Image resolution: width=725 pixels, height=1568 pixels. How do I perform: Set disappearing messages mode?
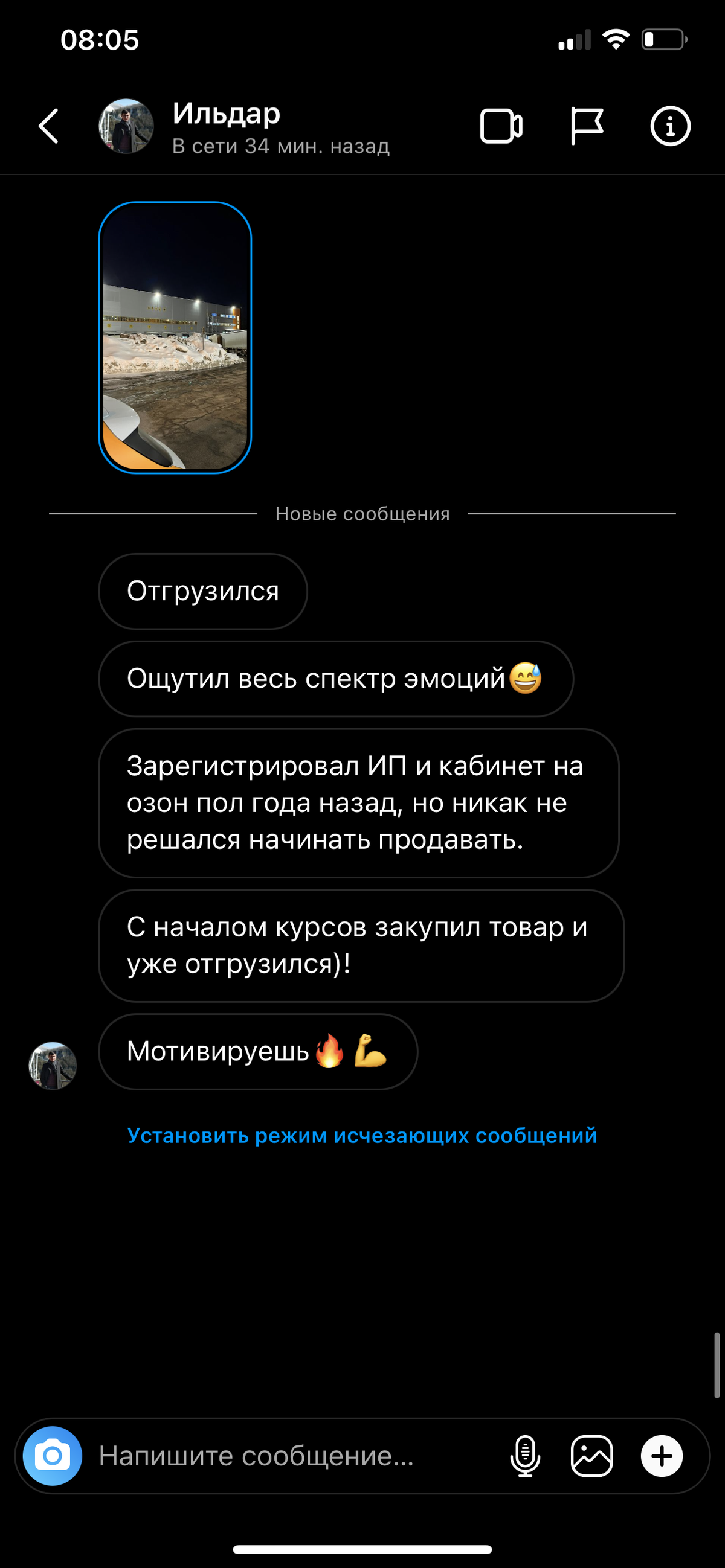362,1136
